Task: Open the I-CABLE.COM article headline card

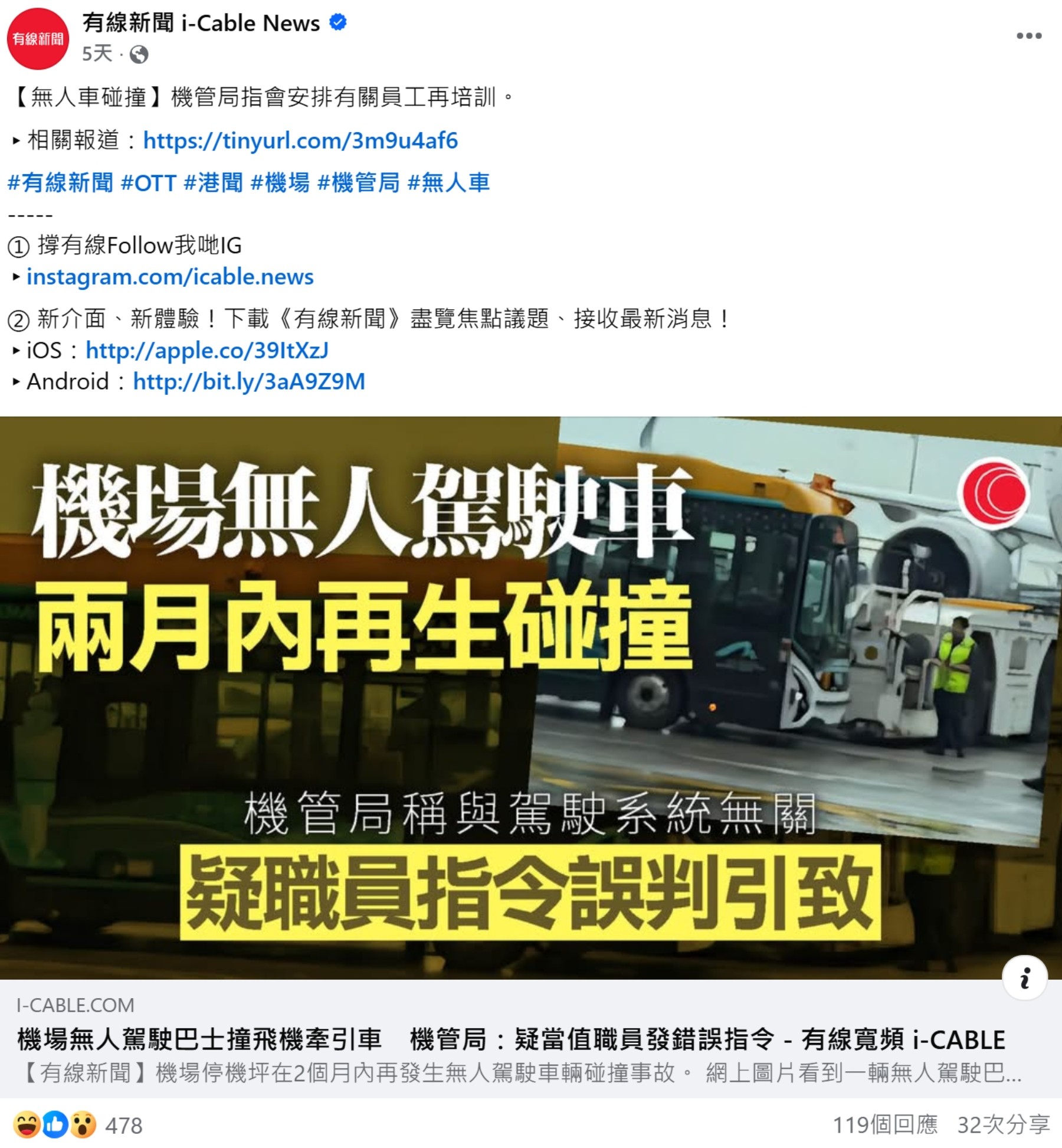Action: pos(511,1039)
